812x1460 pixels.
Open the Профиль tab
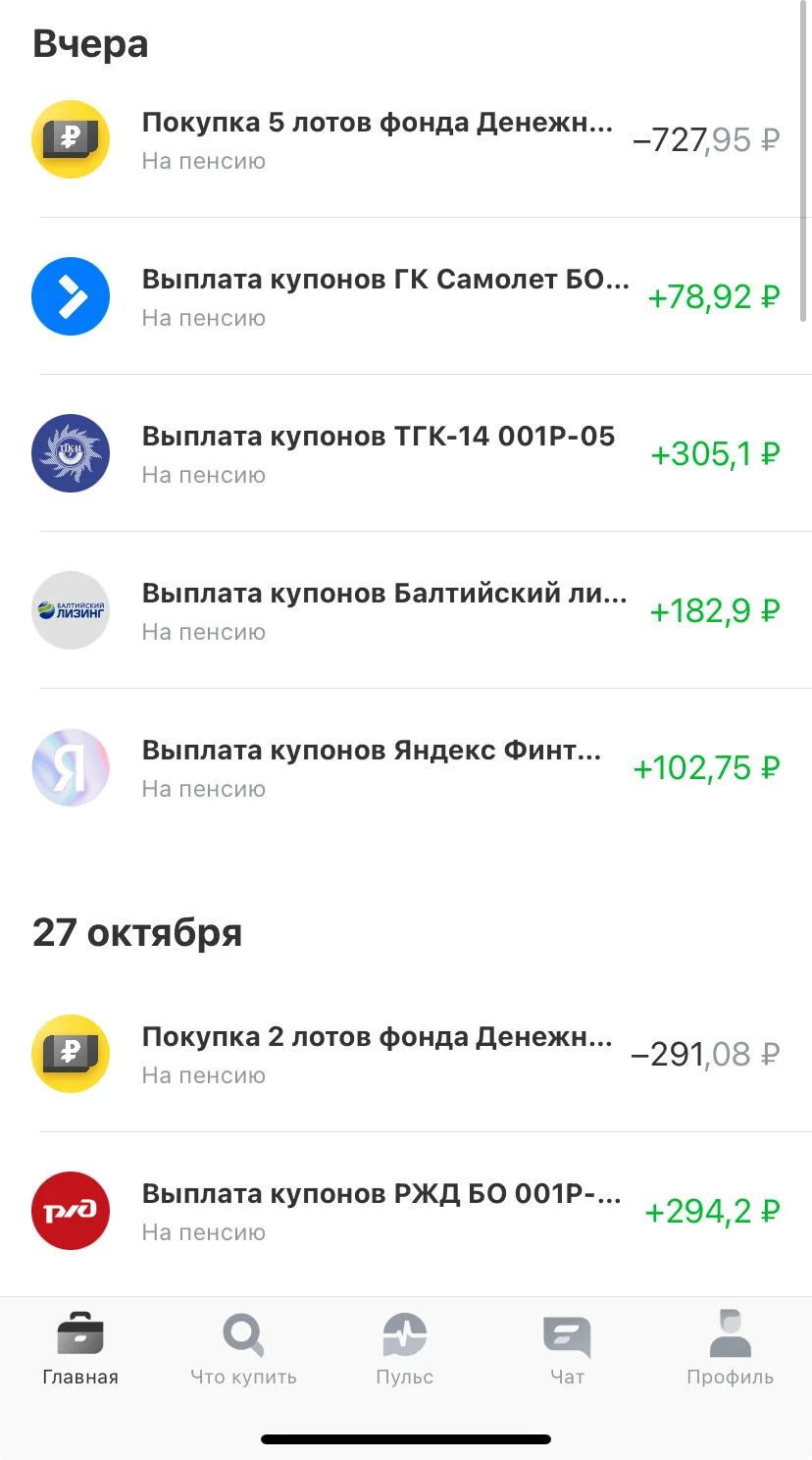(x=730, y=1348)
